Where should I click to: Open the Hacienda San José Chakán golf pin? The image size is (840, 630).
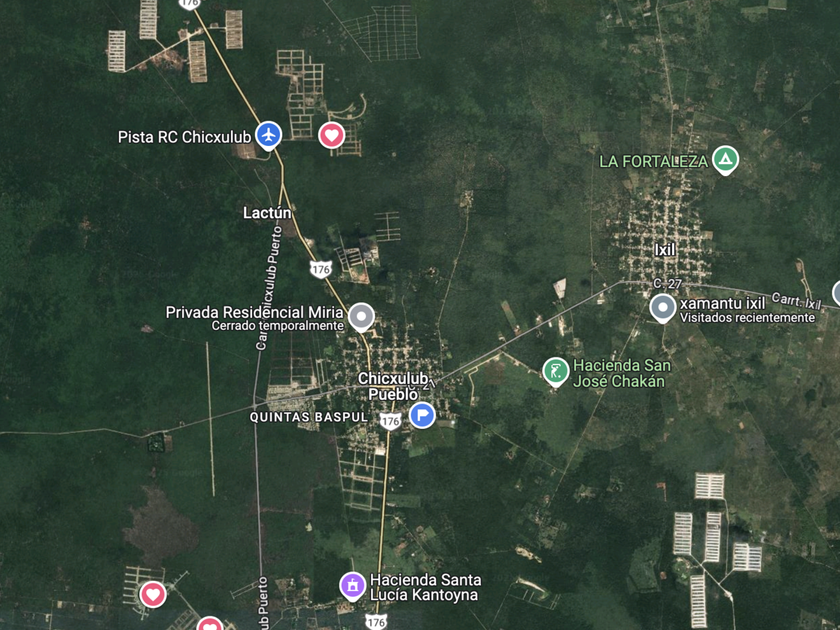[x=555, y=371]
